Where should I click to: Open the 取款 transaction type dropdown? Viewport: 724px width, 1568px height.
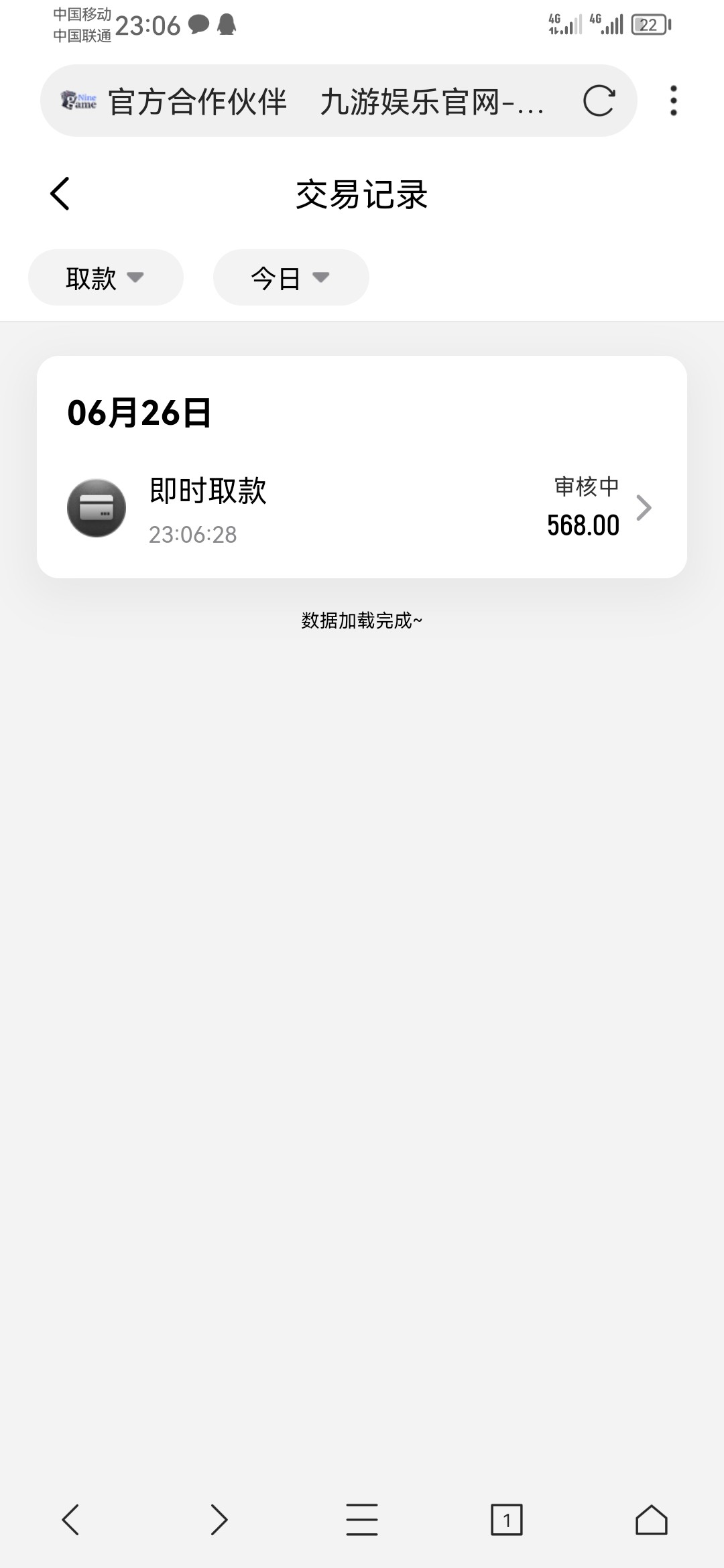click(105, 277)
